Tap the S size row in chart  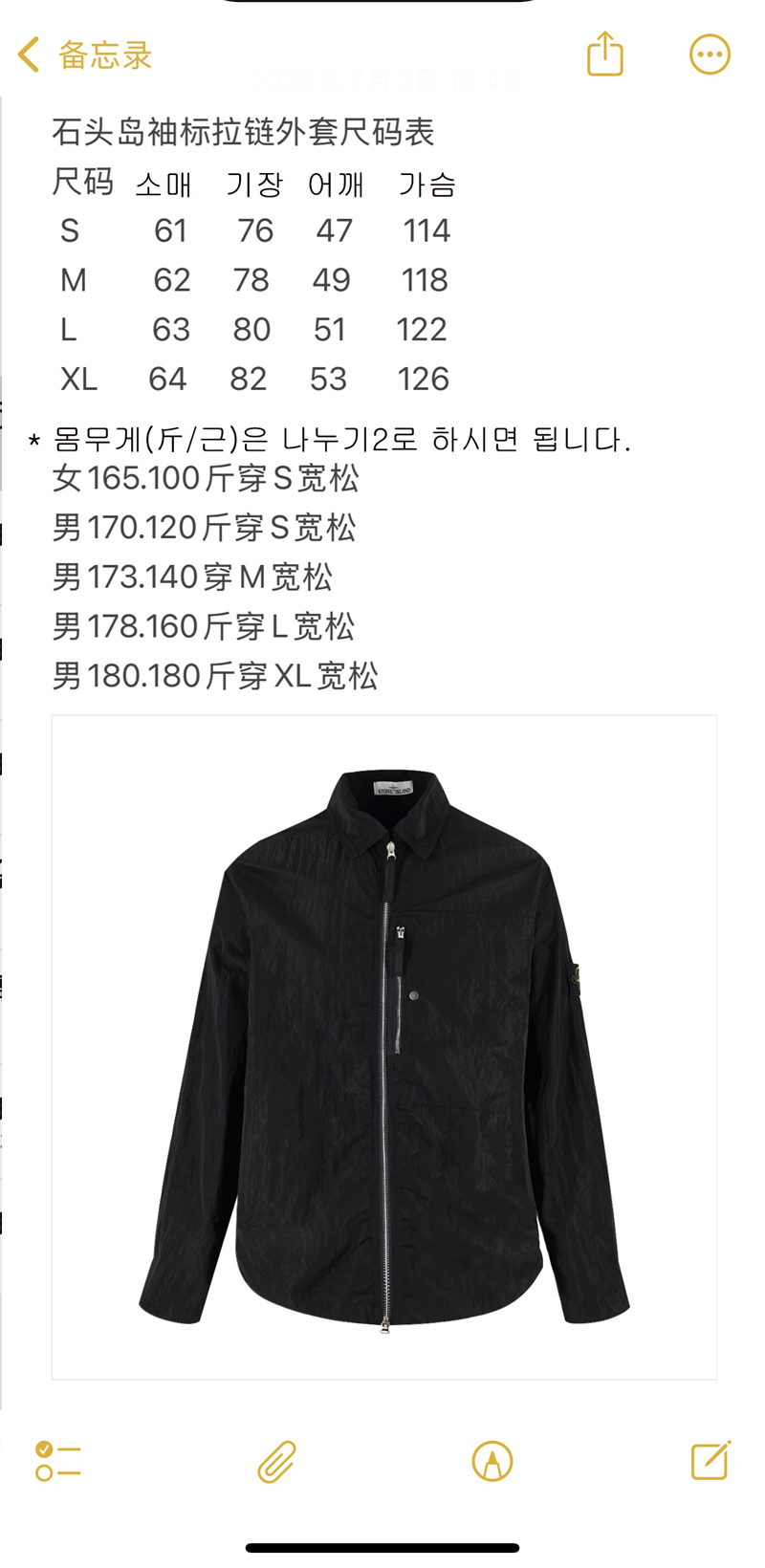coord(249,230)
